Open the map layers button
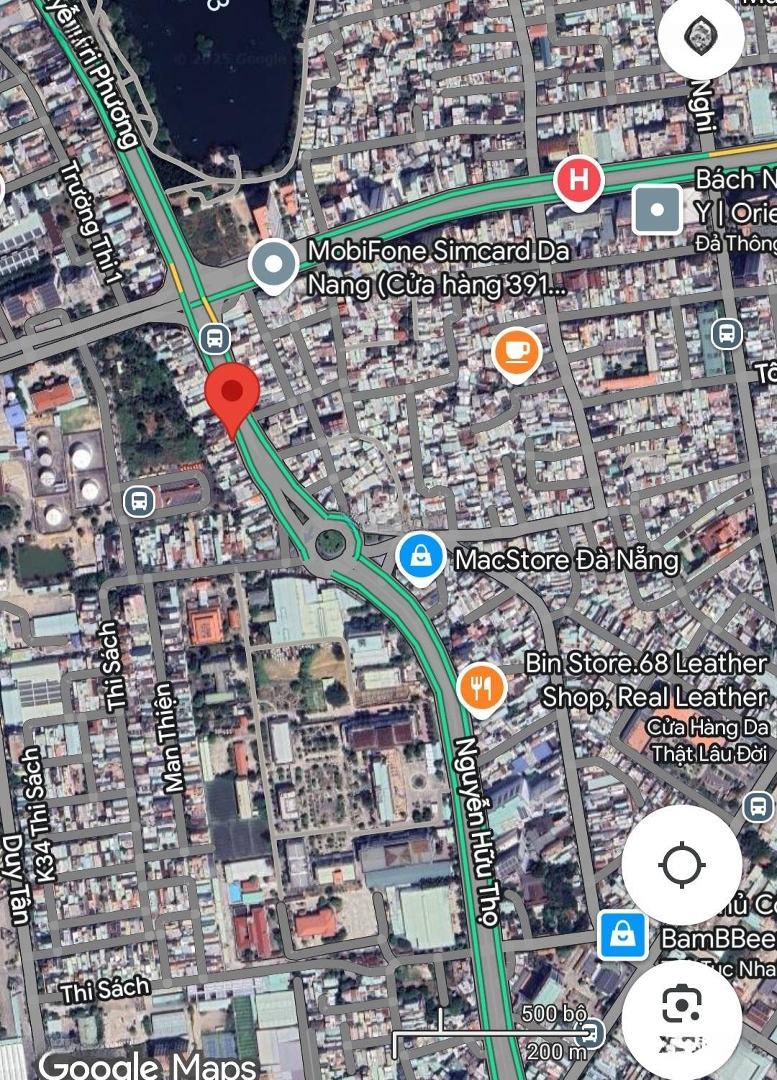This screenshot has width=777, height=1080. [700, 35]
